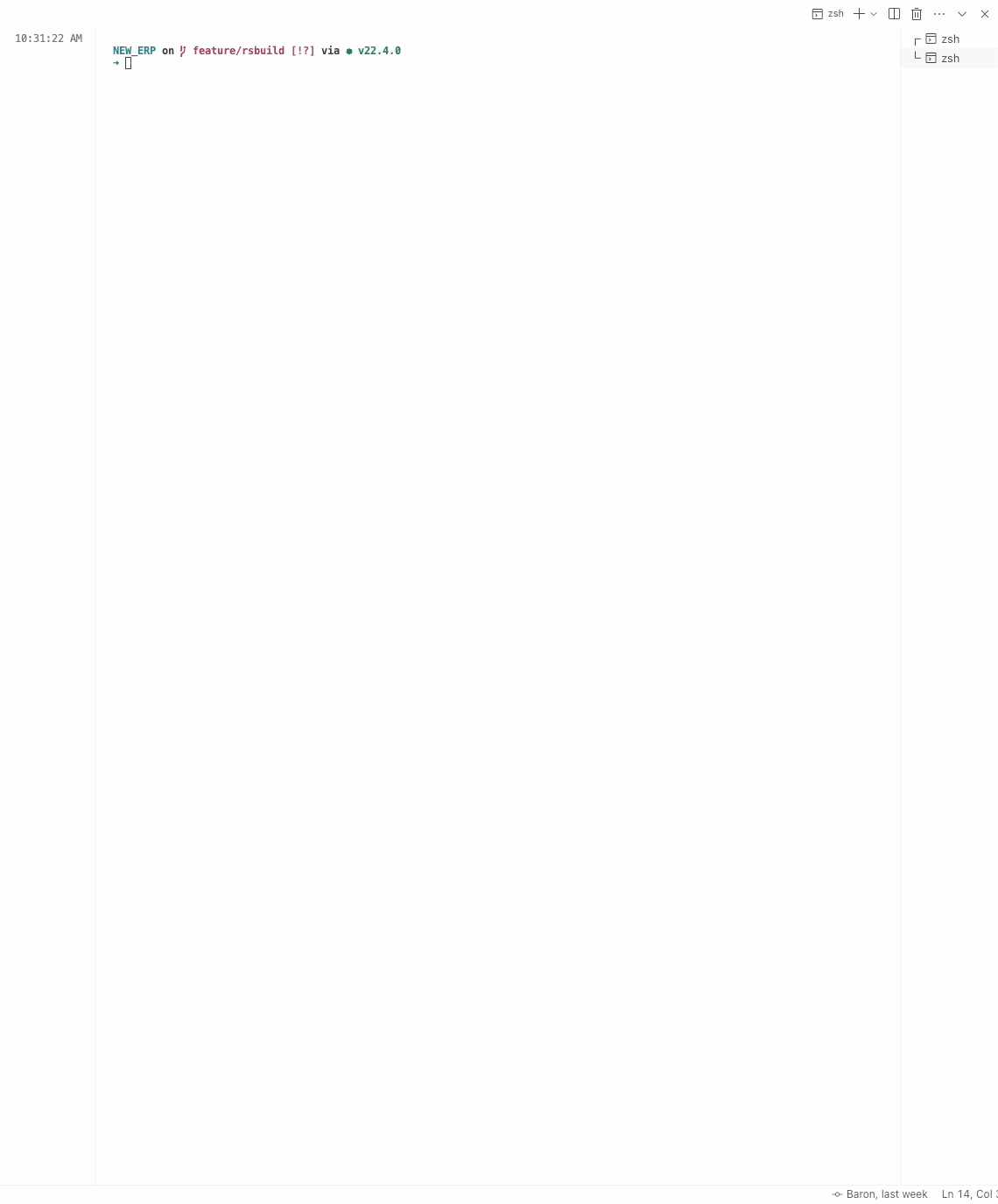Open the three-dot more actions menu
Viewport: 998px width, 1204px height.
(x=939, y=14)
